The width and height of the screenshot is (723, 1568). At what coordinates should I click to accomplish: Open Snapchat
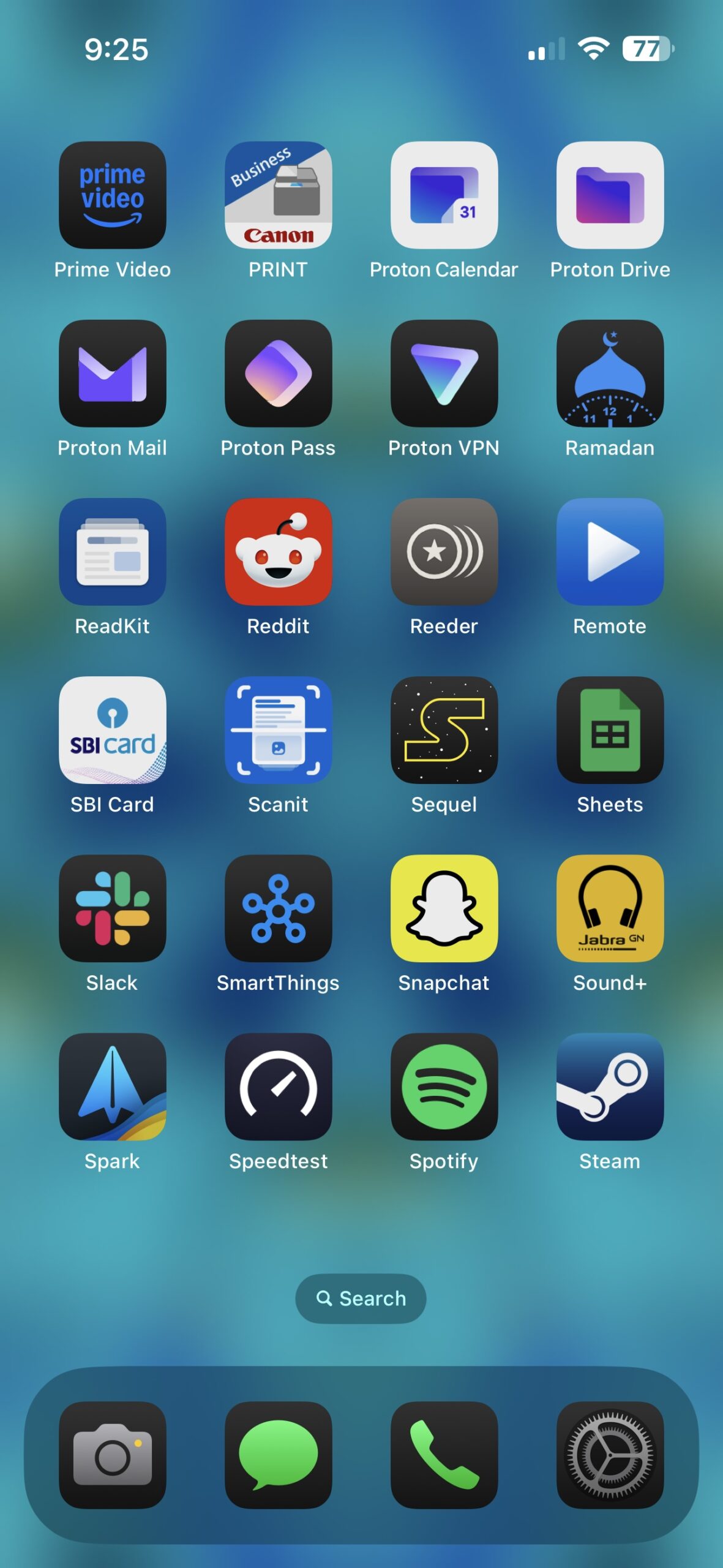coord(444,908)
